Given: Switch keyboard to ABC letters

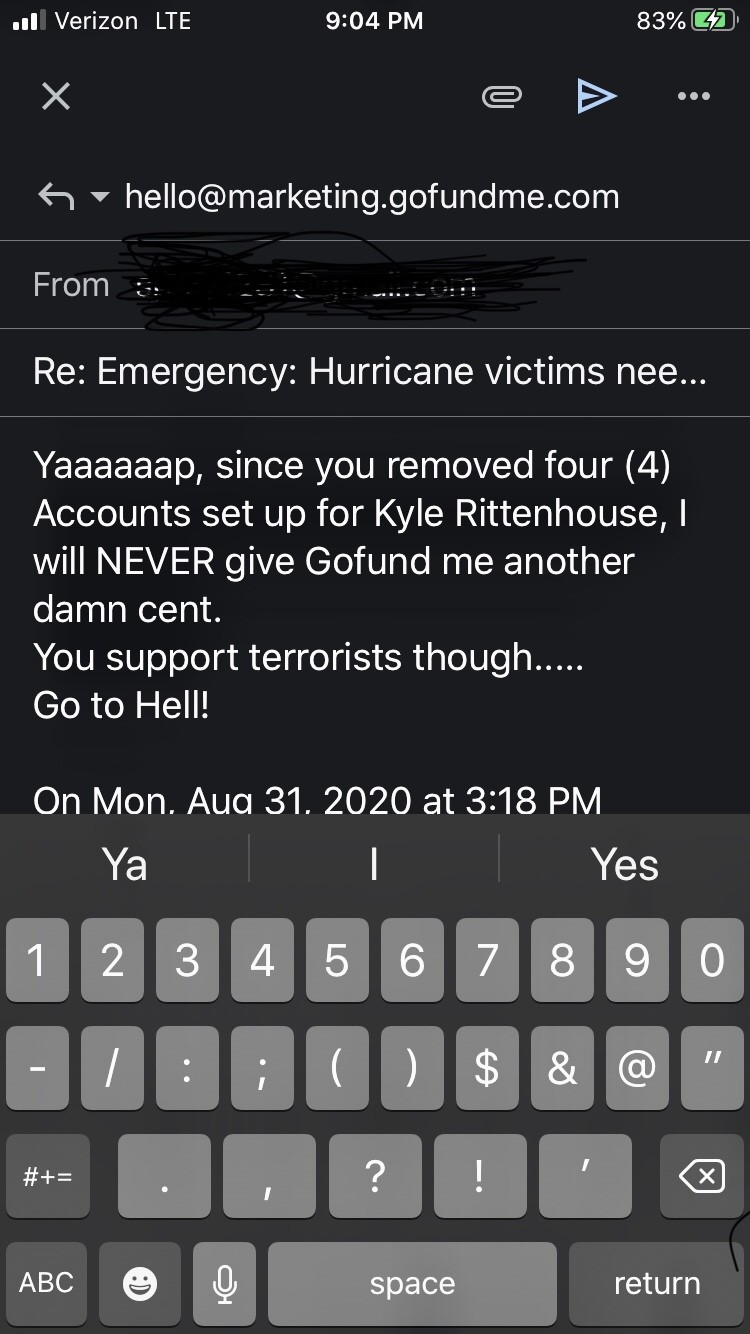Looking at the screenshot, I should pyautogui.click(x=46, y=1283).
